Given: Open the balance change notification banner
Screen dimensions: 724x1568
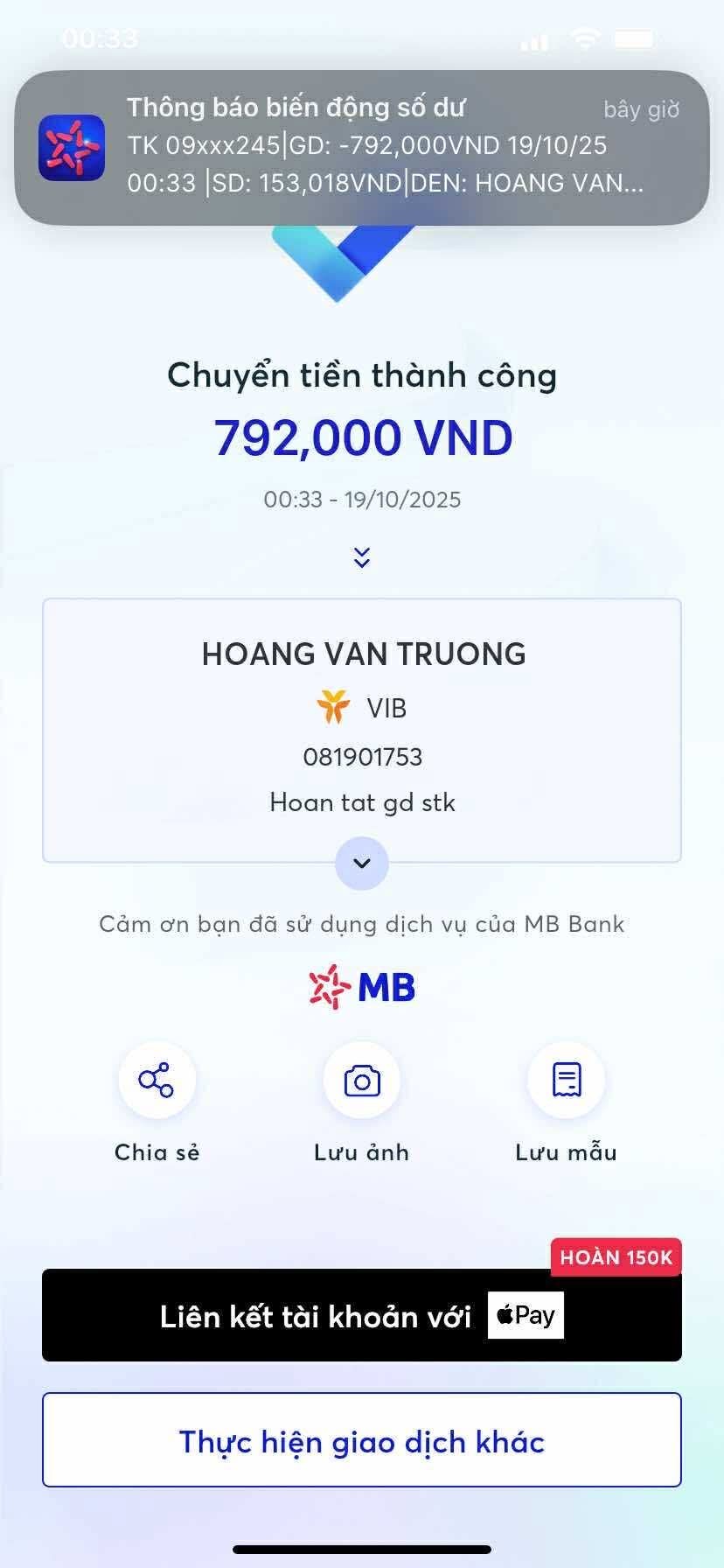Looking at the screenshot, I should pyautogui.click(x=362, y=147).
